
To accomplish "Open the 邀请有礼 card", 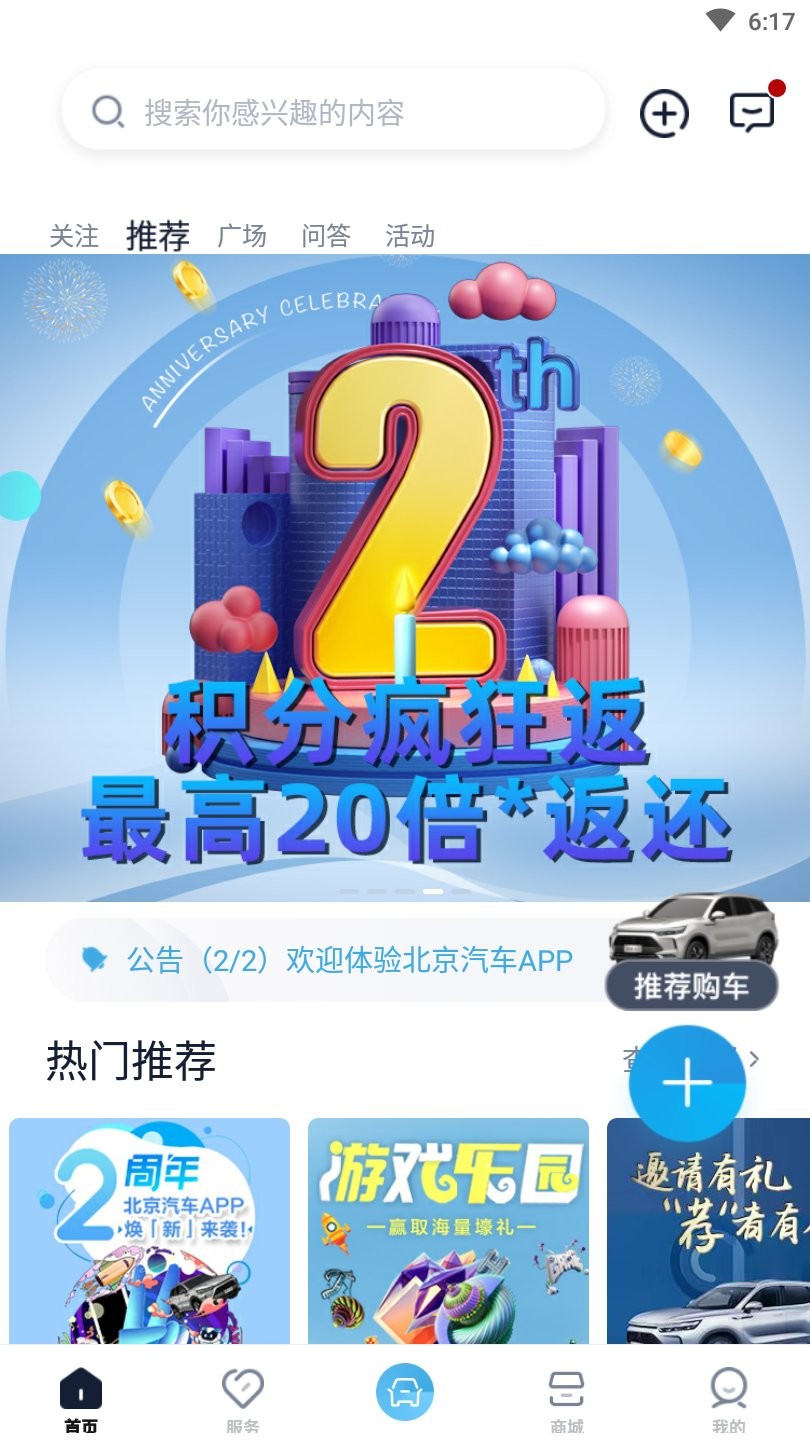I will 708,1230.
